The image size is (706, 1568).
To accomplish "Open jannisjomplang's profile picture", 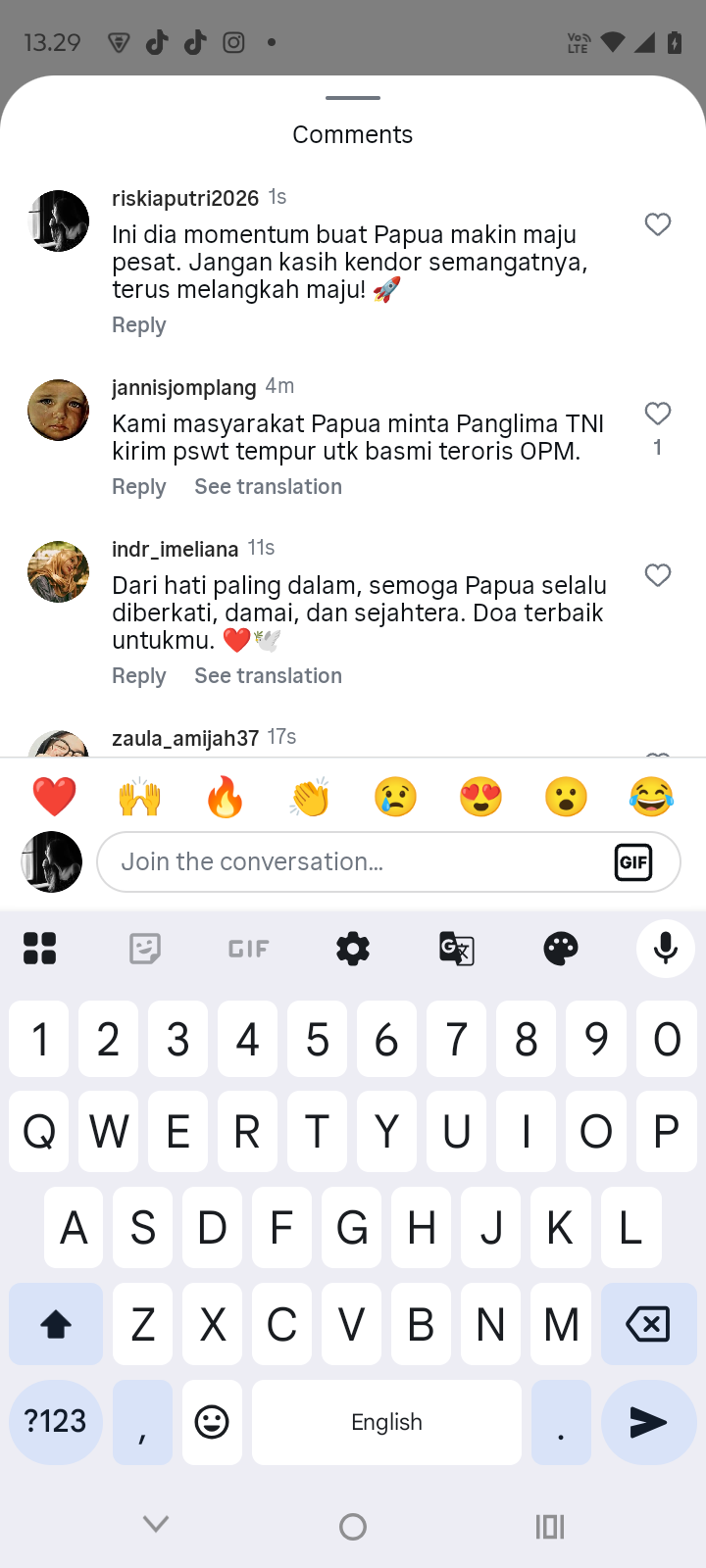I will coord(58,410).
